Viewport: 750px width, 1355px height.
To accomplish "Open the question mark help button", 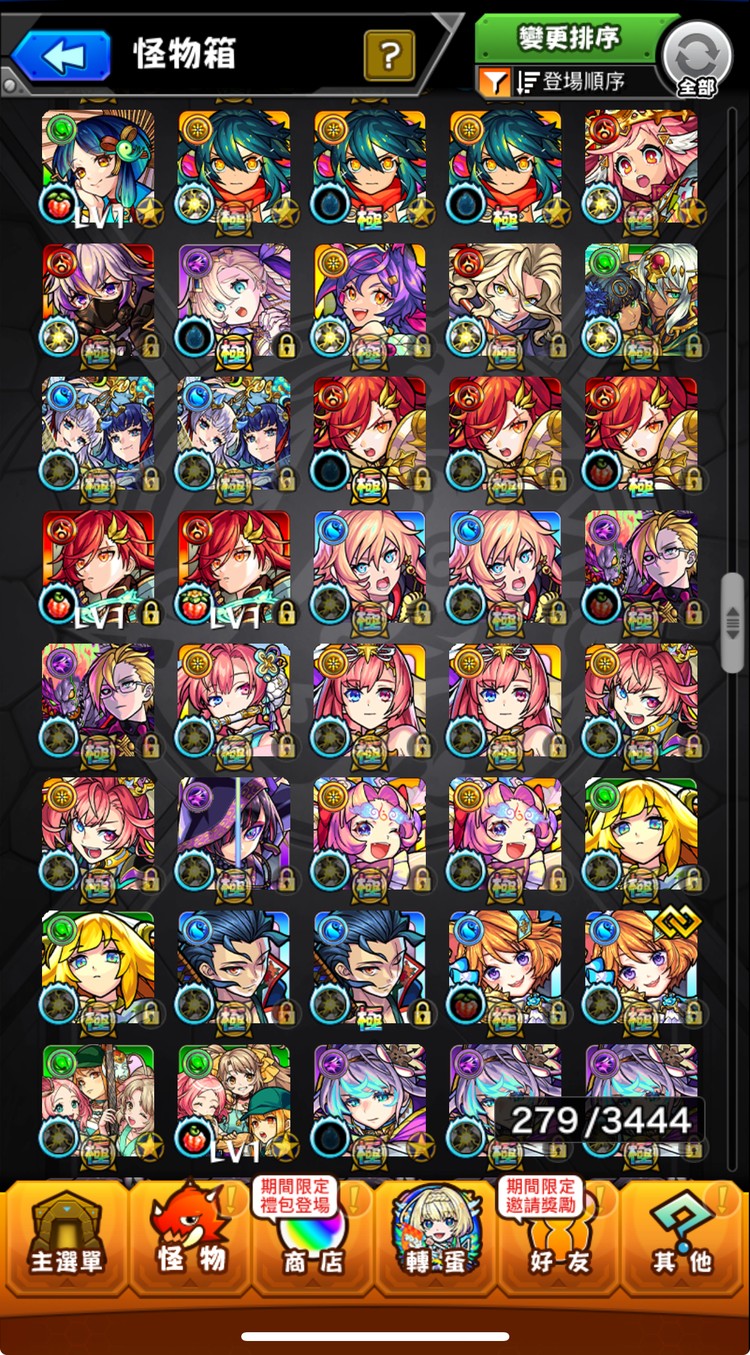I will (x=389, y=55).
